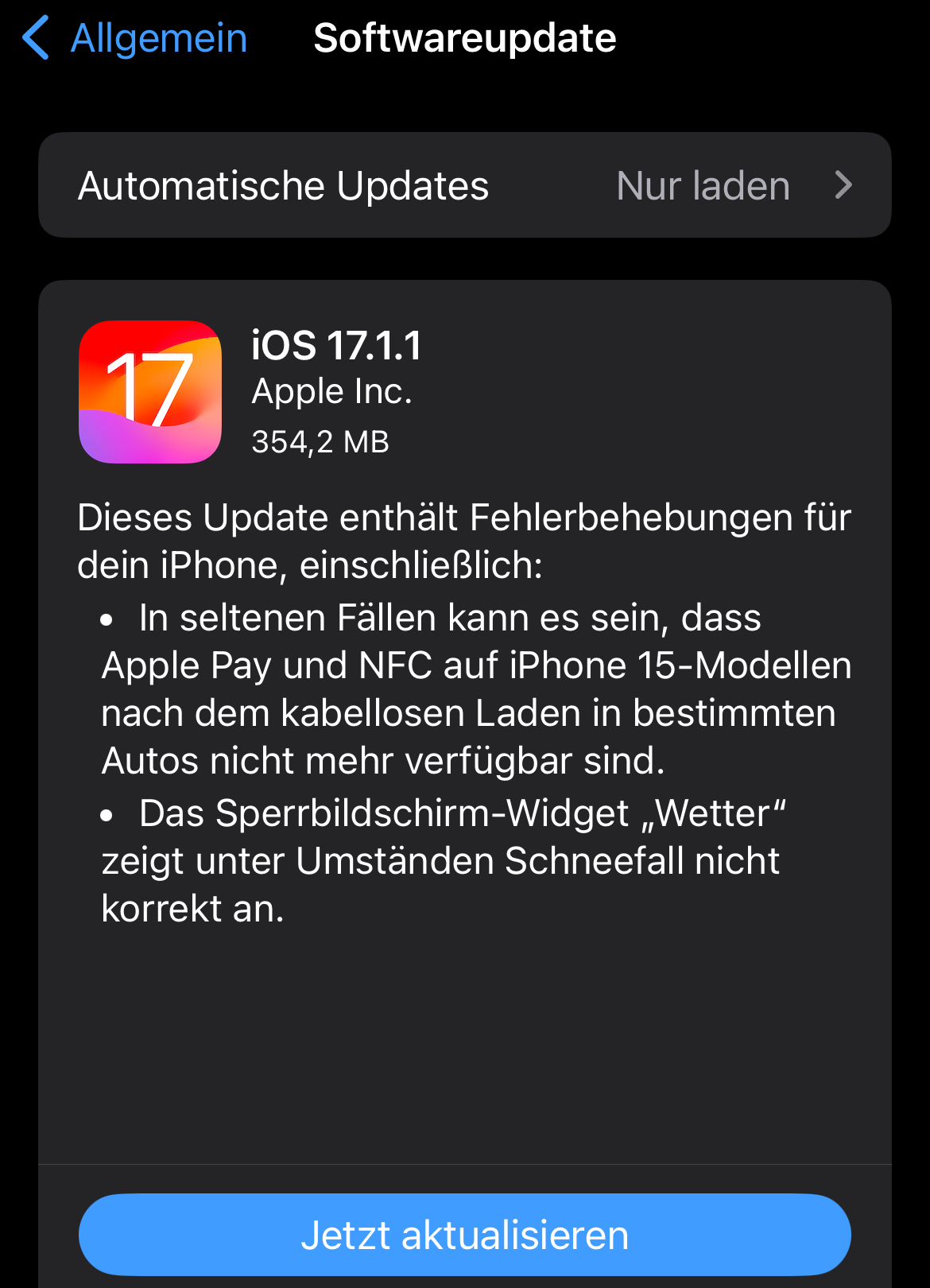Tap the home indicator bar at bottom
This screenshot has width=930, height=1288.
465,1278
